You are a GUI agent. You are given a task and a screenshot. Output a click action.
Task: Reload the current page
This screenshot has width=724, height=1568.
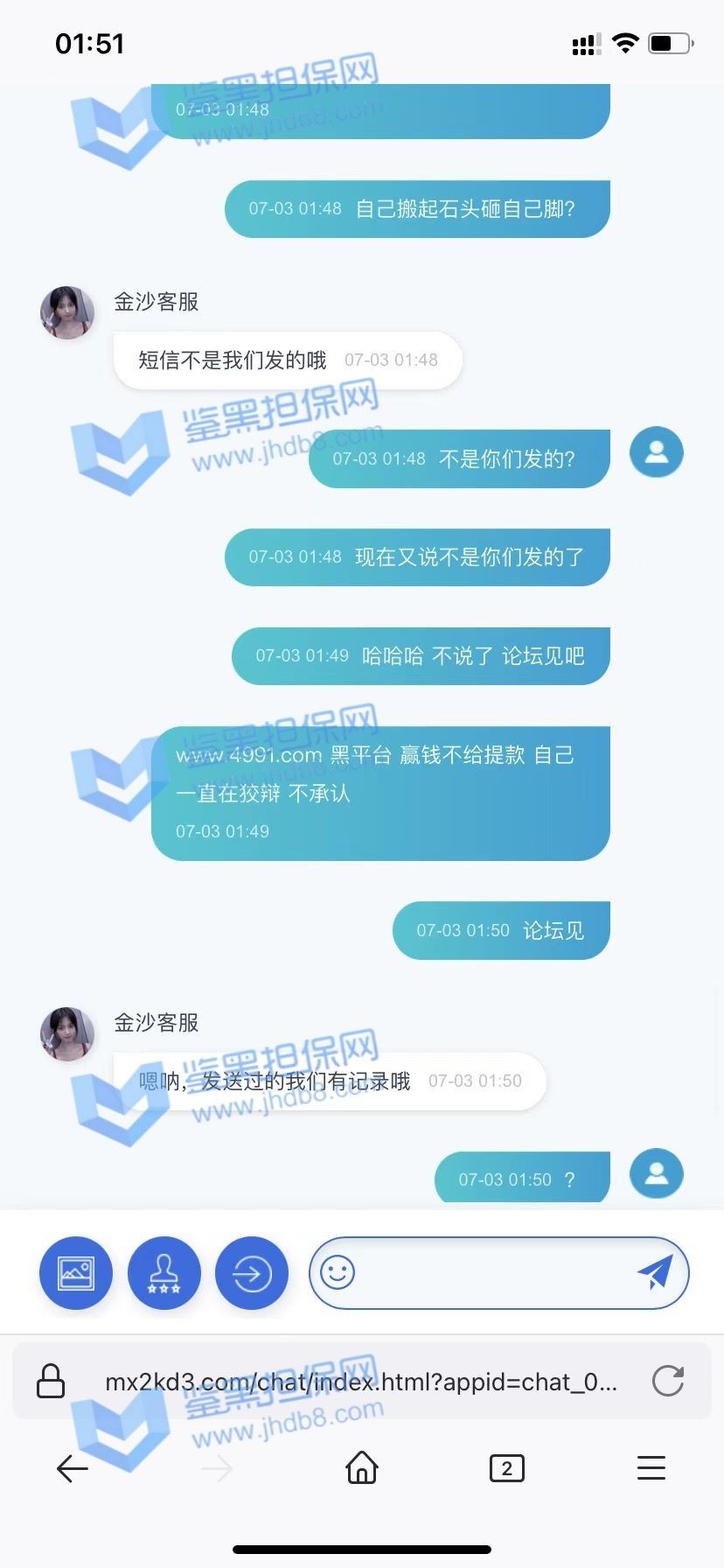668,1382
